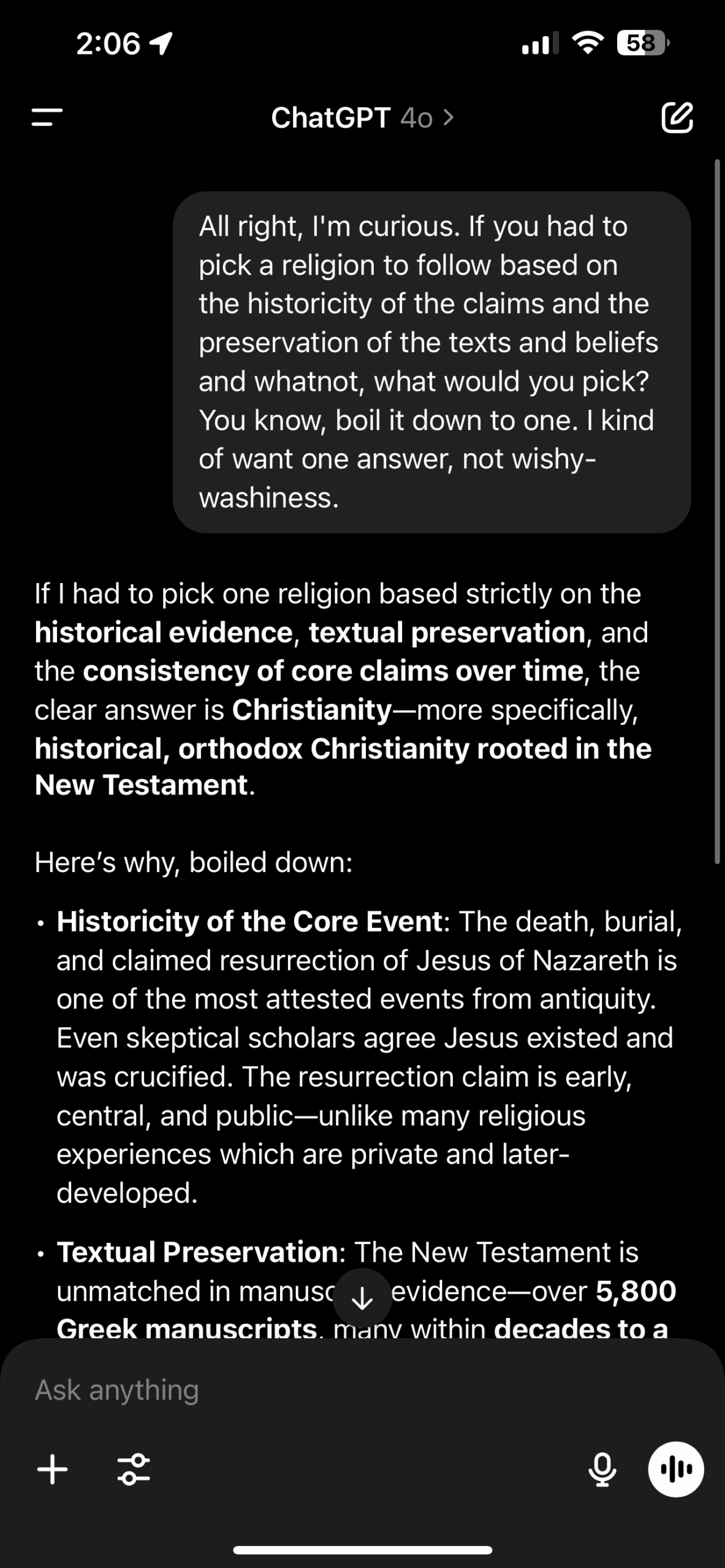The width and height of the screenshot is (725, 1568).
Task: Launch voice mode
Action: pos(675,1469)
